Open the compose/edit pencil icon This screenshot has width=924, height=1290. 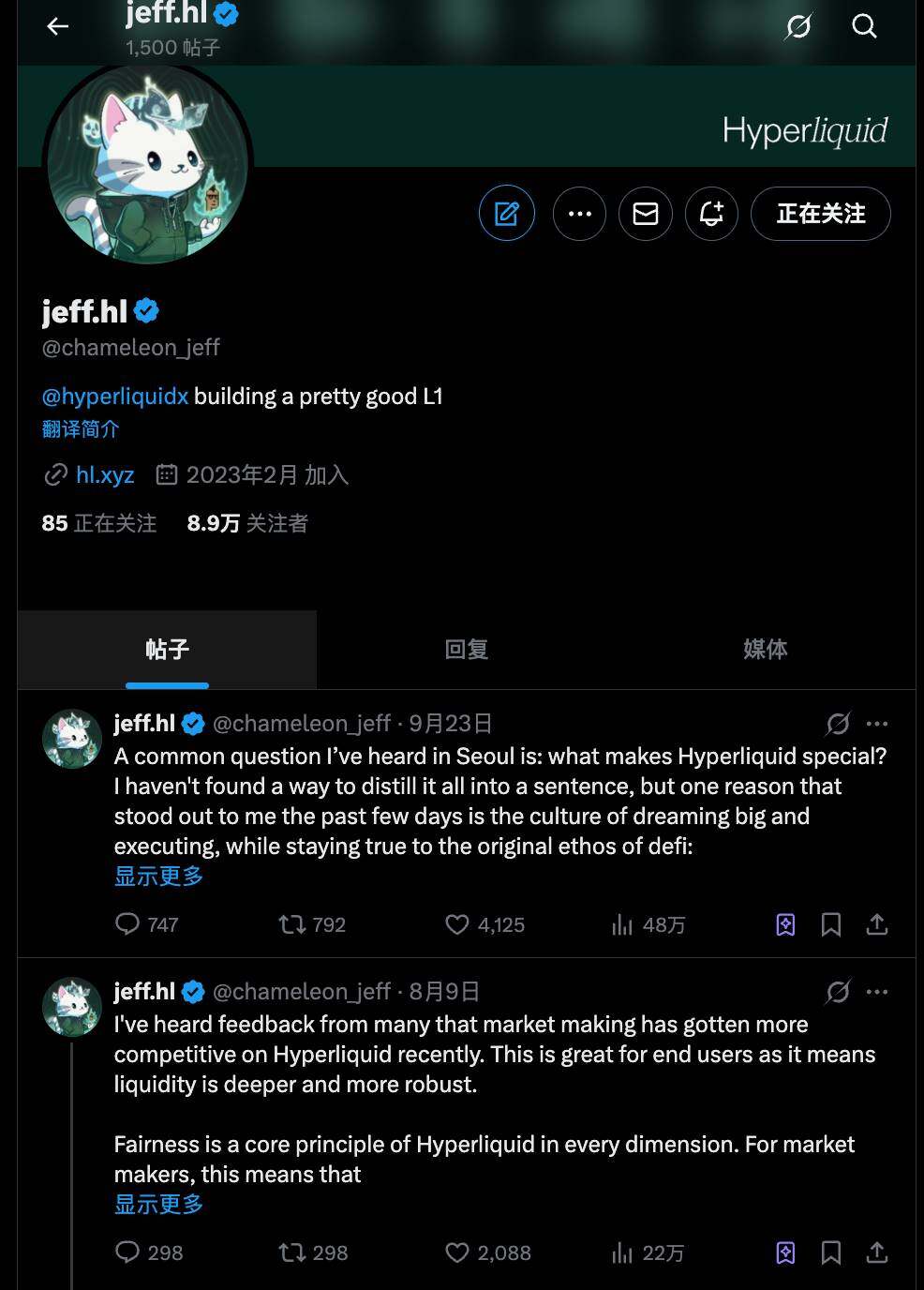(506, 213)
